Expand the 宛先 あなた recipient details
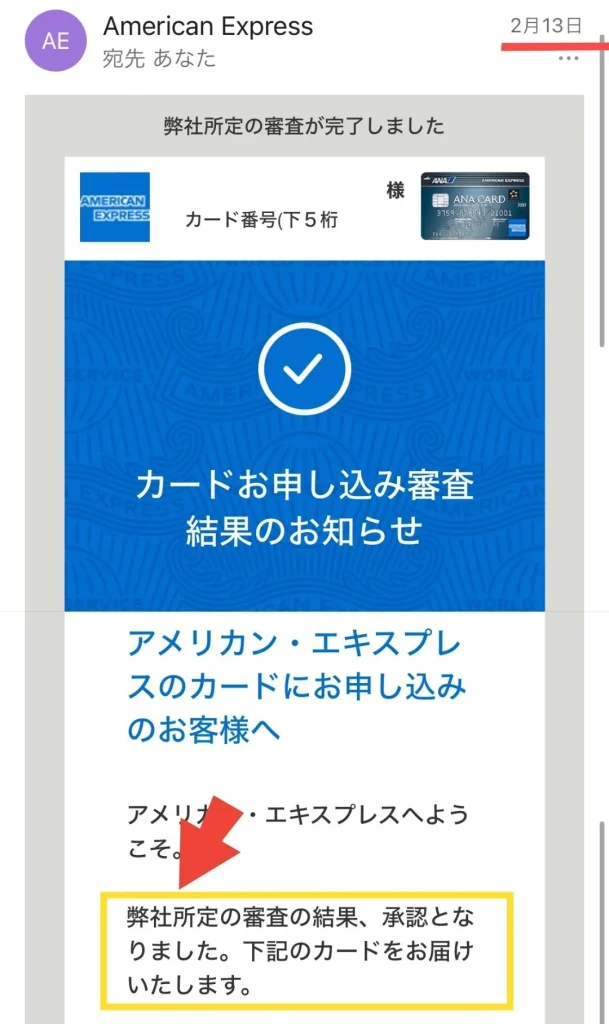609x1024 pixels. pos(159,59)
